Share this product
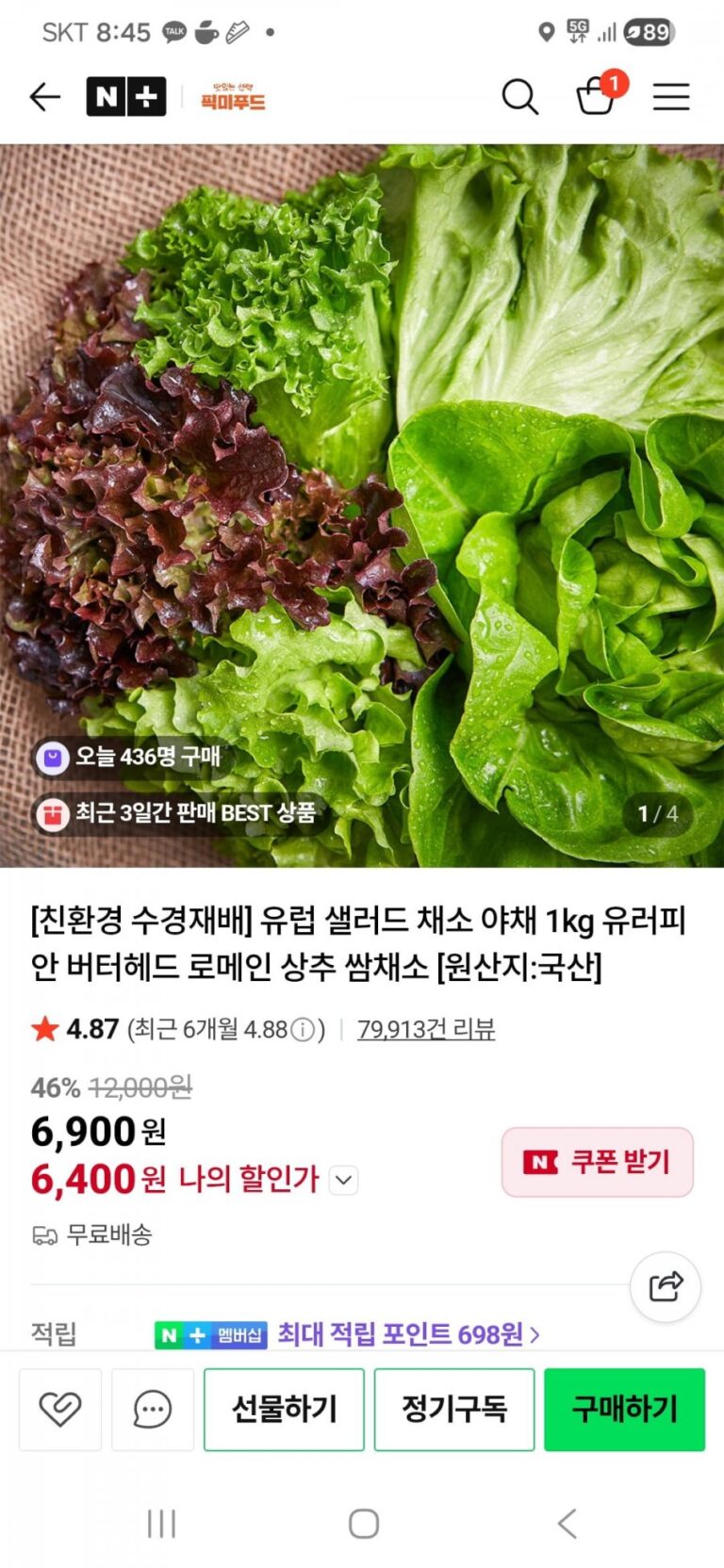The height and width of the screenshot is (1568, 724). [666, 1286]
